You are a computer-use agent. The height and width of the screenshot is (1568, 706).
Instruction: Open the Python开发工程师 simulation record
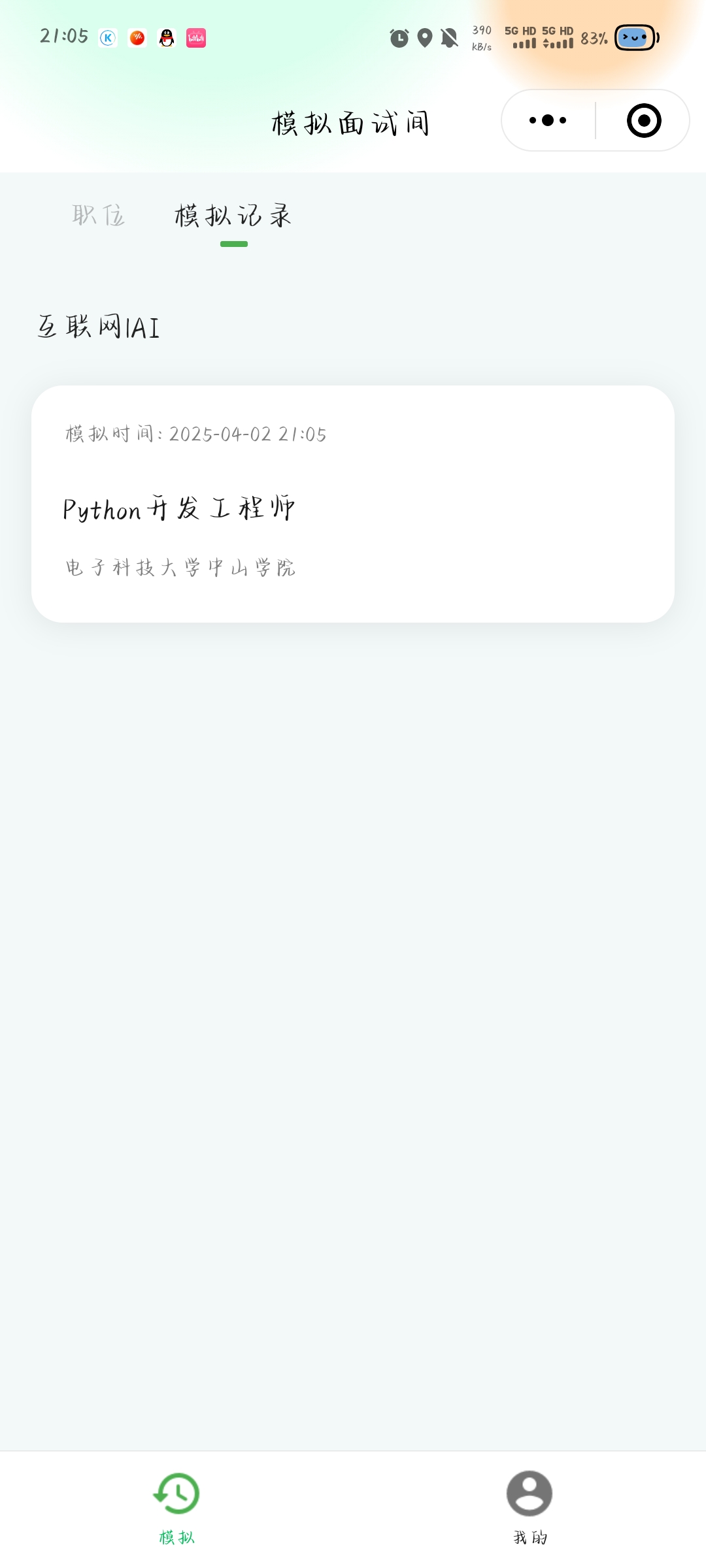click(x=353, y=504)
